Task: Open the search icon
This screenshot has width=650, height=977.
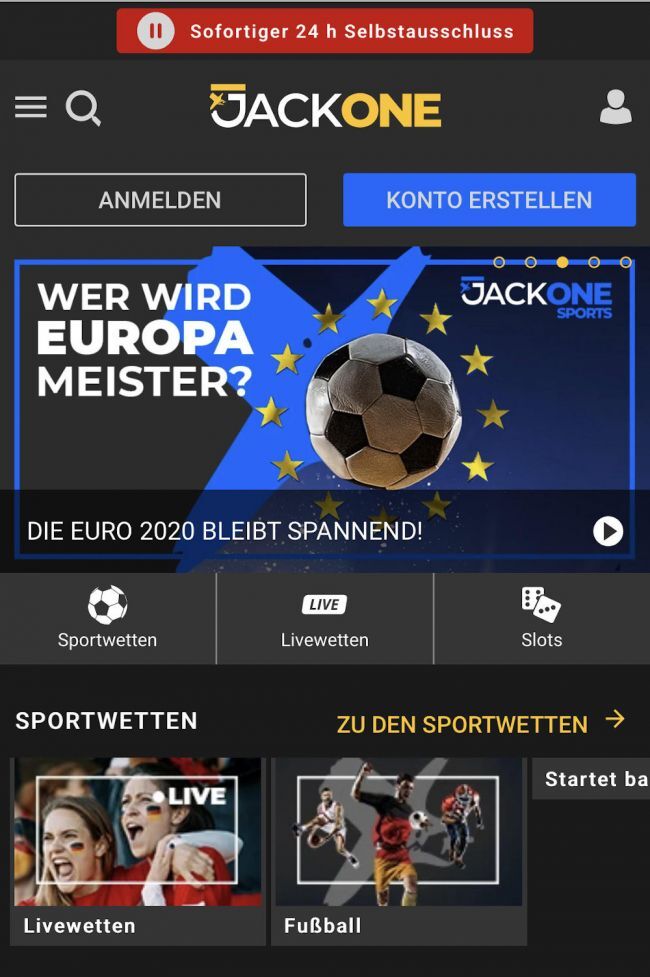Action: pos(83,107)
